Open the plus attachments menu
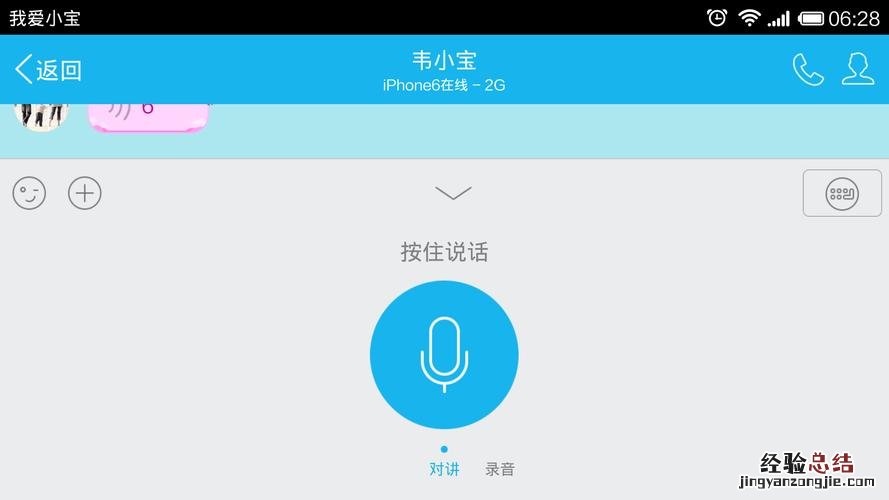This screenshot has width=889, height=500. point(85,193)
